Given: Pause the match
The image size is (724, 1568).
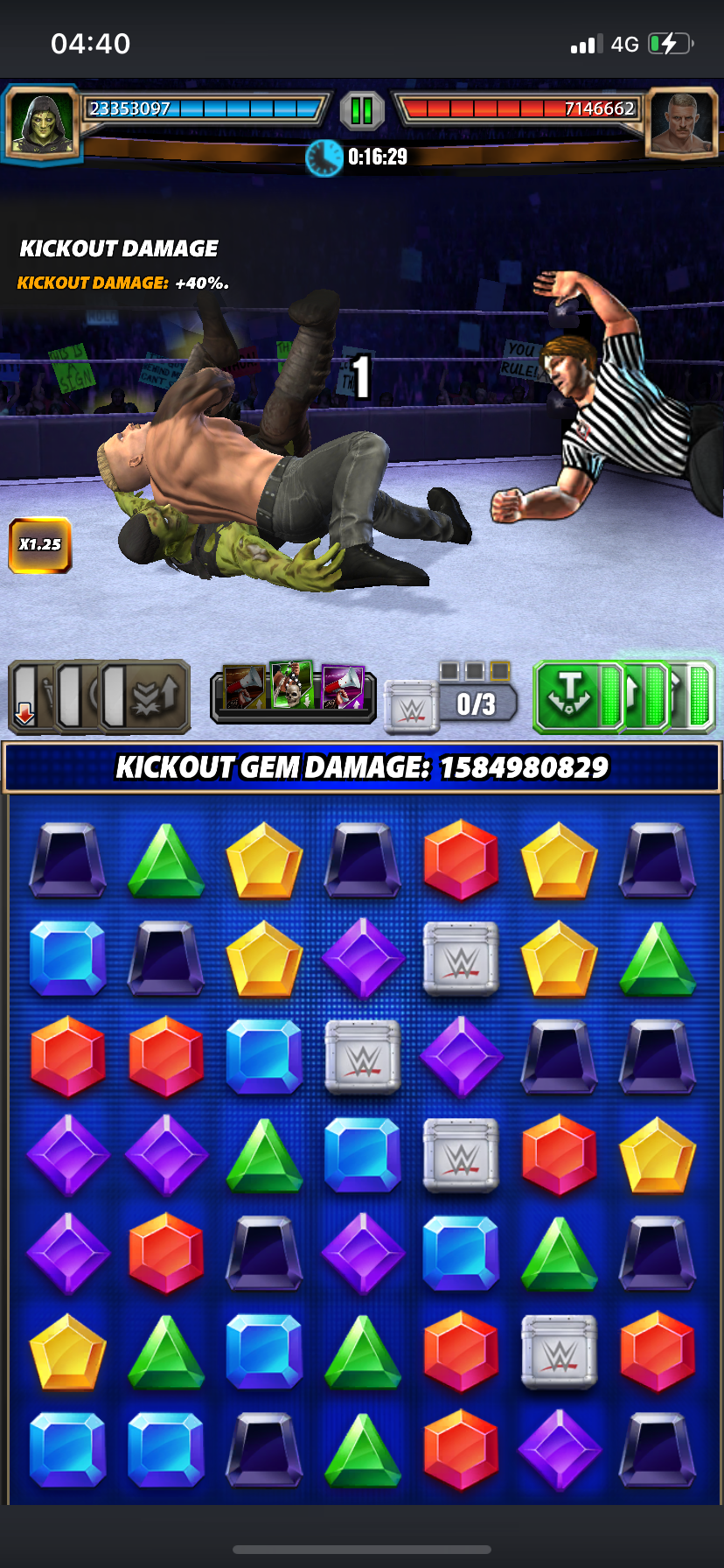Looking at the screenshot, I should (361, 110).
